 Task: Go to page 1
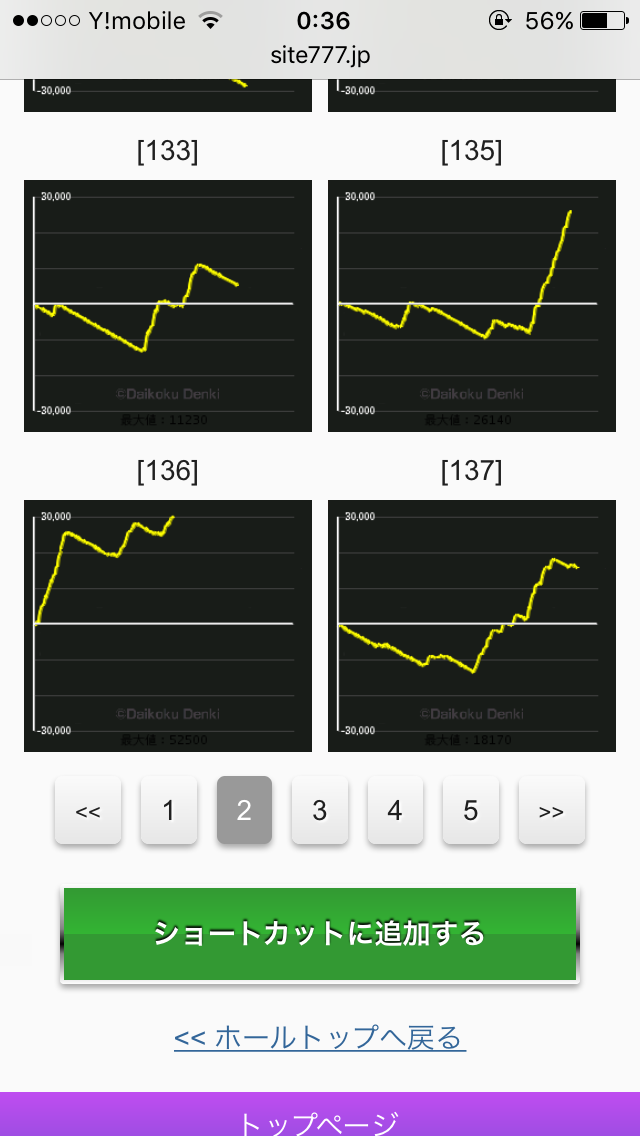169,810
